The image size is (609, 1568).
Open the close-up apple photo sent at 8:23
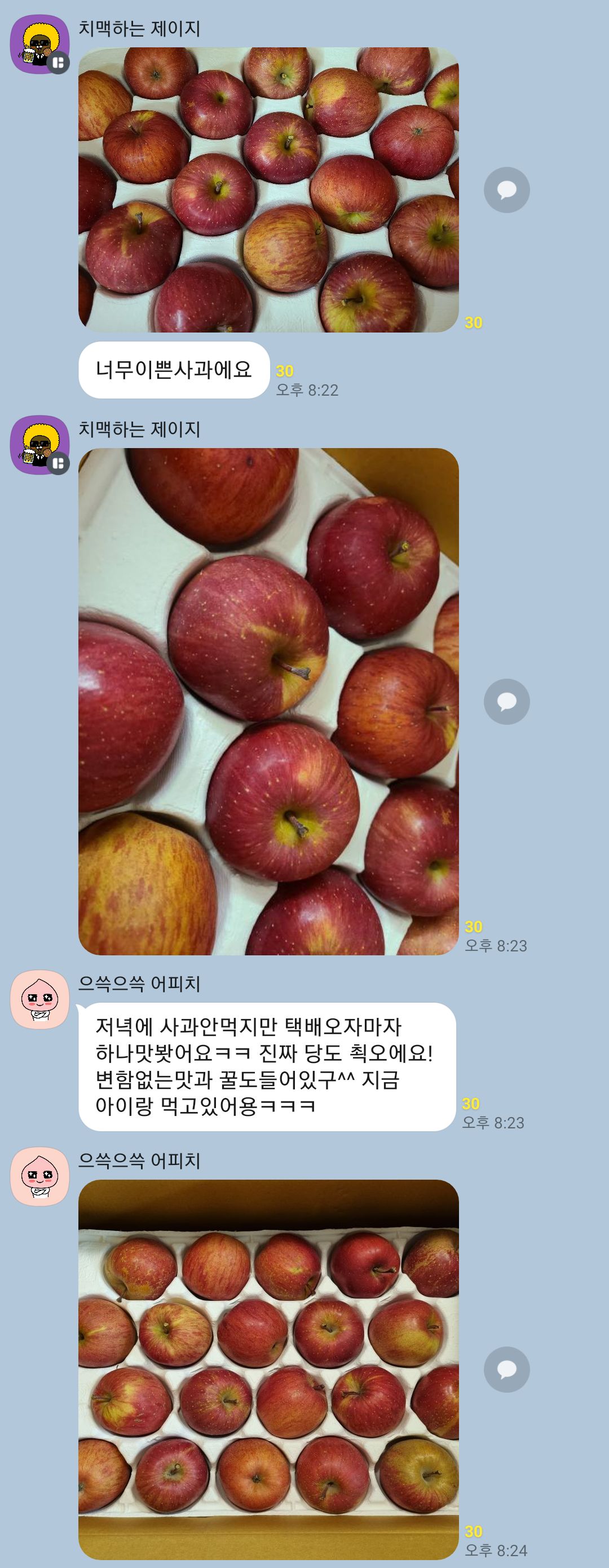click(268, 701)
